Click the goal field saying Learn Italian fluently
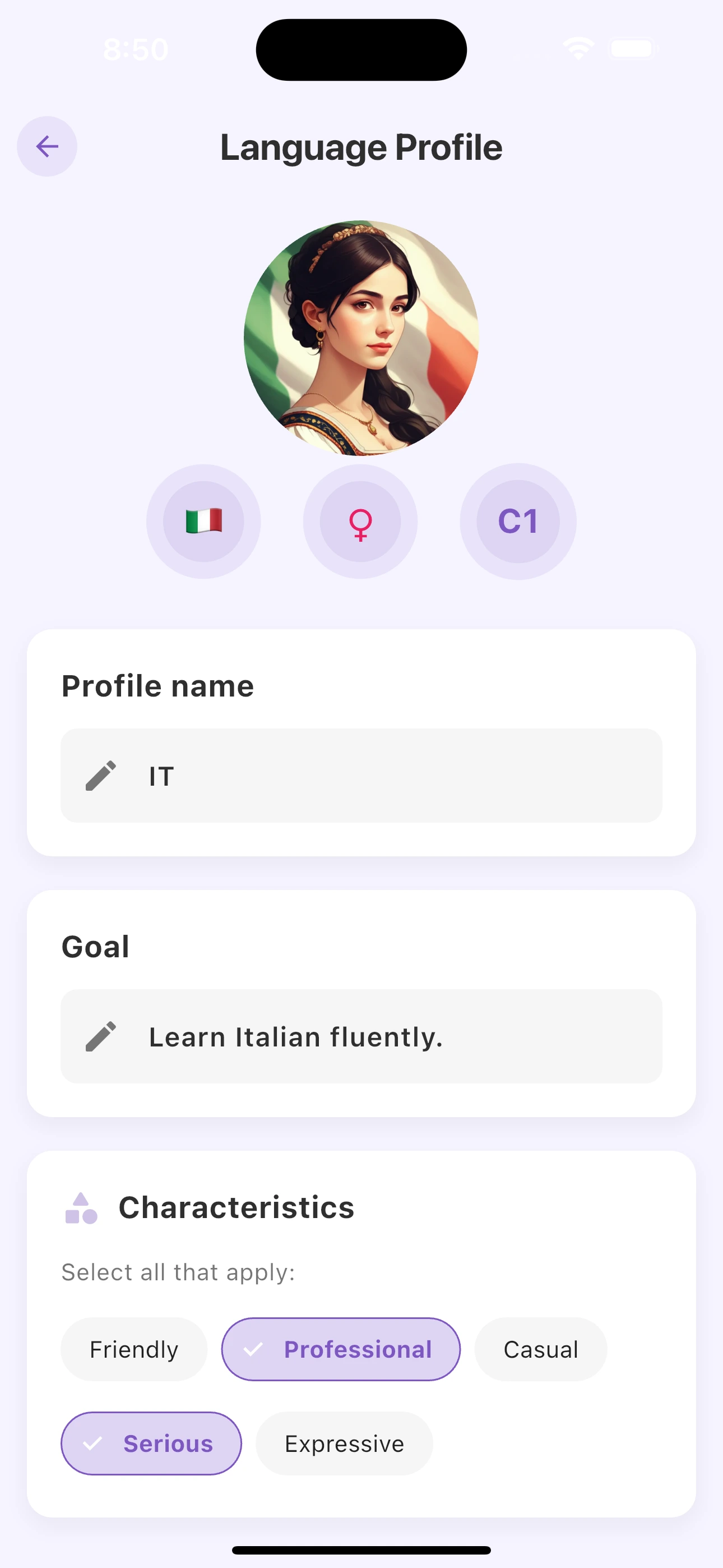Image resolution: width=723 pixels, height=1568 pixels. click(x=361, y=1036)
